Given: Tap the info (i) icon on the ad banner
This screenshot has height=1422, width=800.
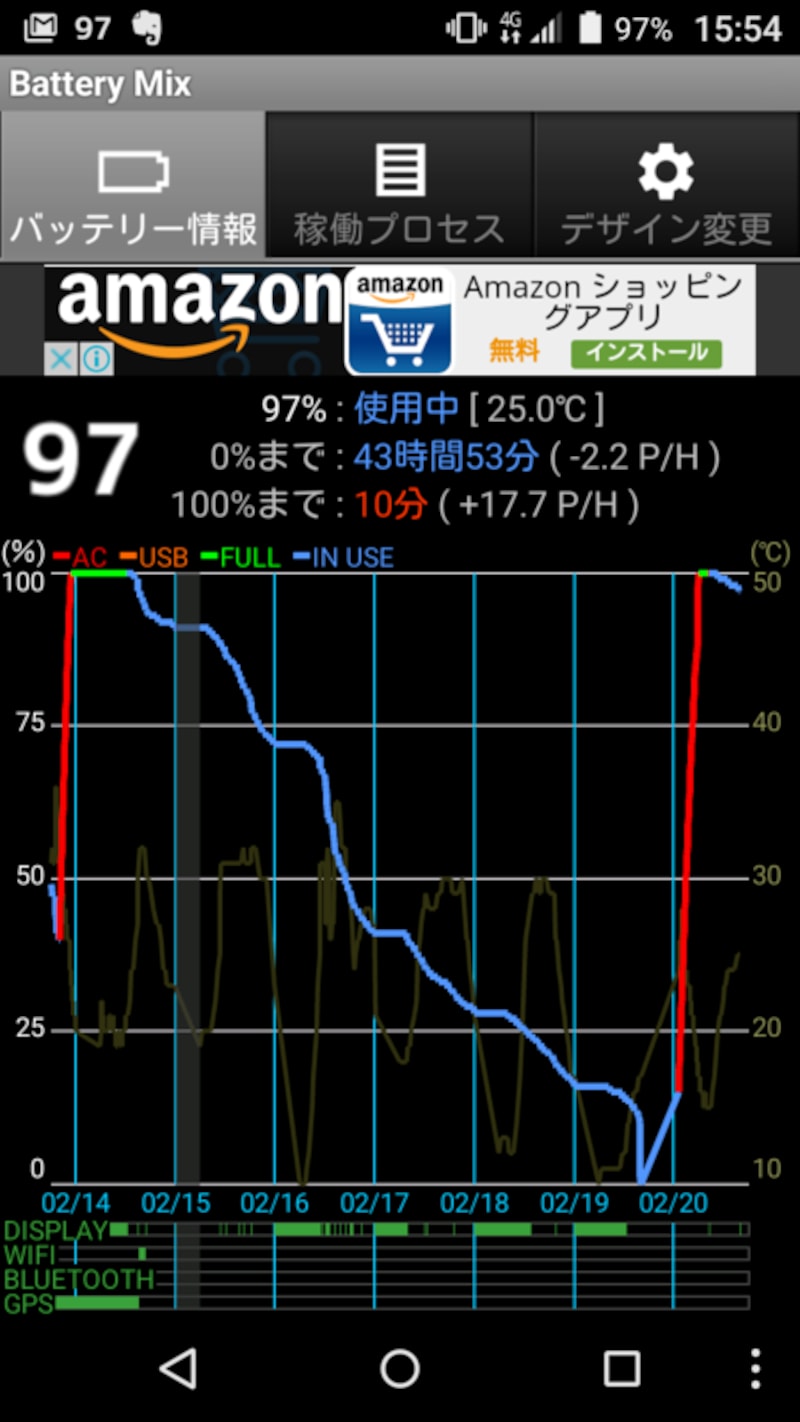Looking at the screenshot, I should [96, 358].
